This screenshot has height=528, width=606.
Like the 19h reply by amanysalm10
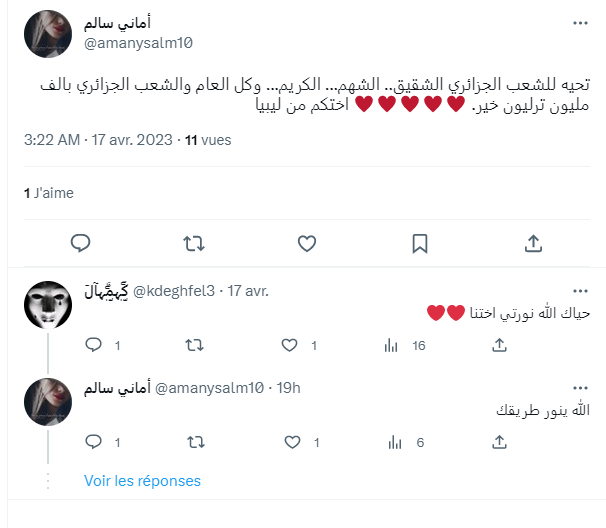pyautogui.click(x=290, y=442)
